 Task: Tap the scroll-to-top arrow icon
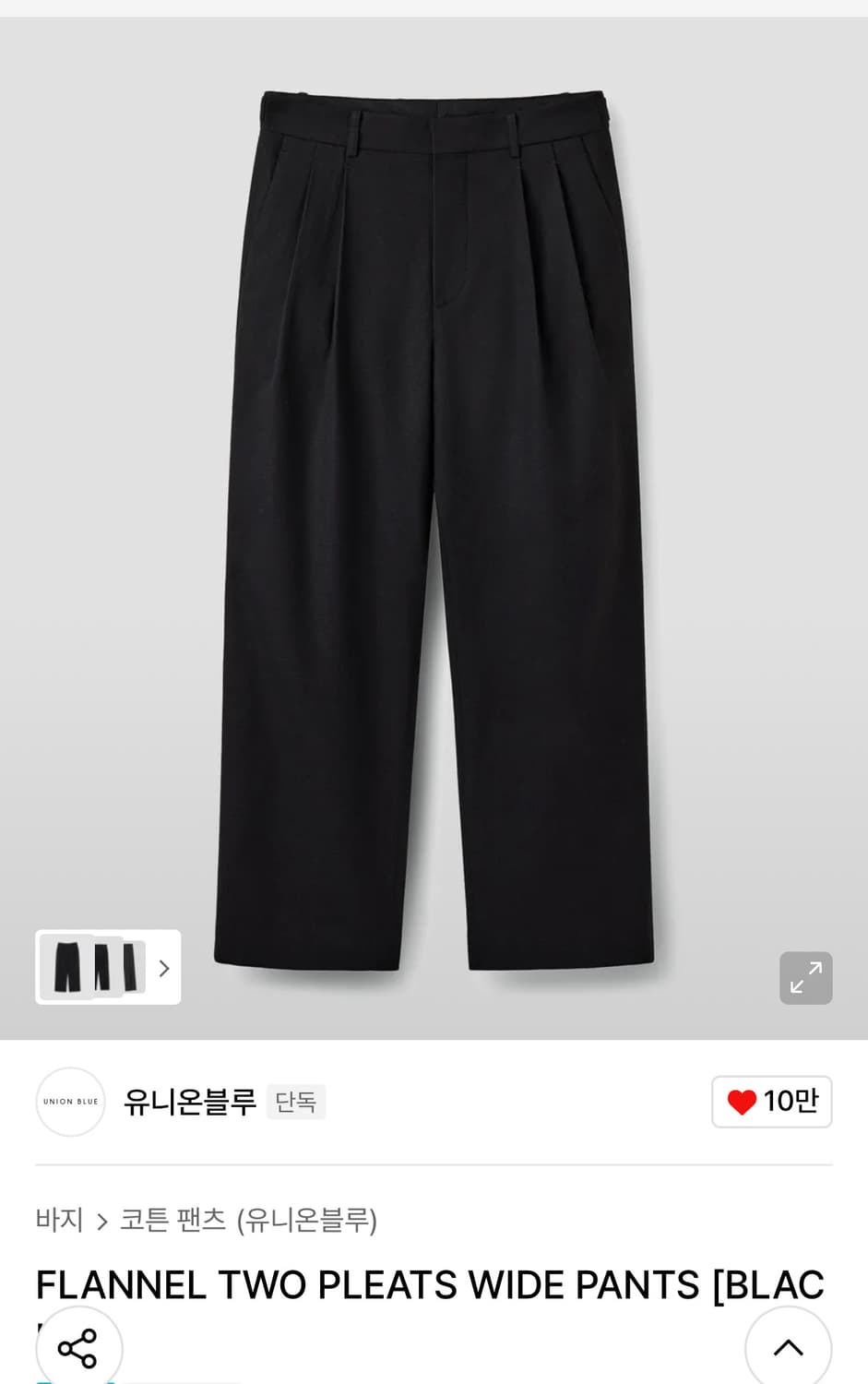(x=789, y=1346)
